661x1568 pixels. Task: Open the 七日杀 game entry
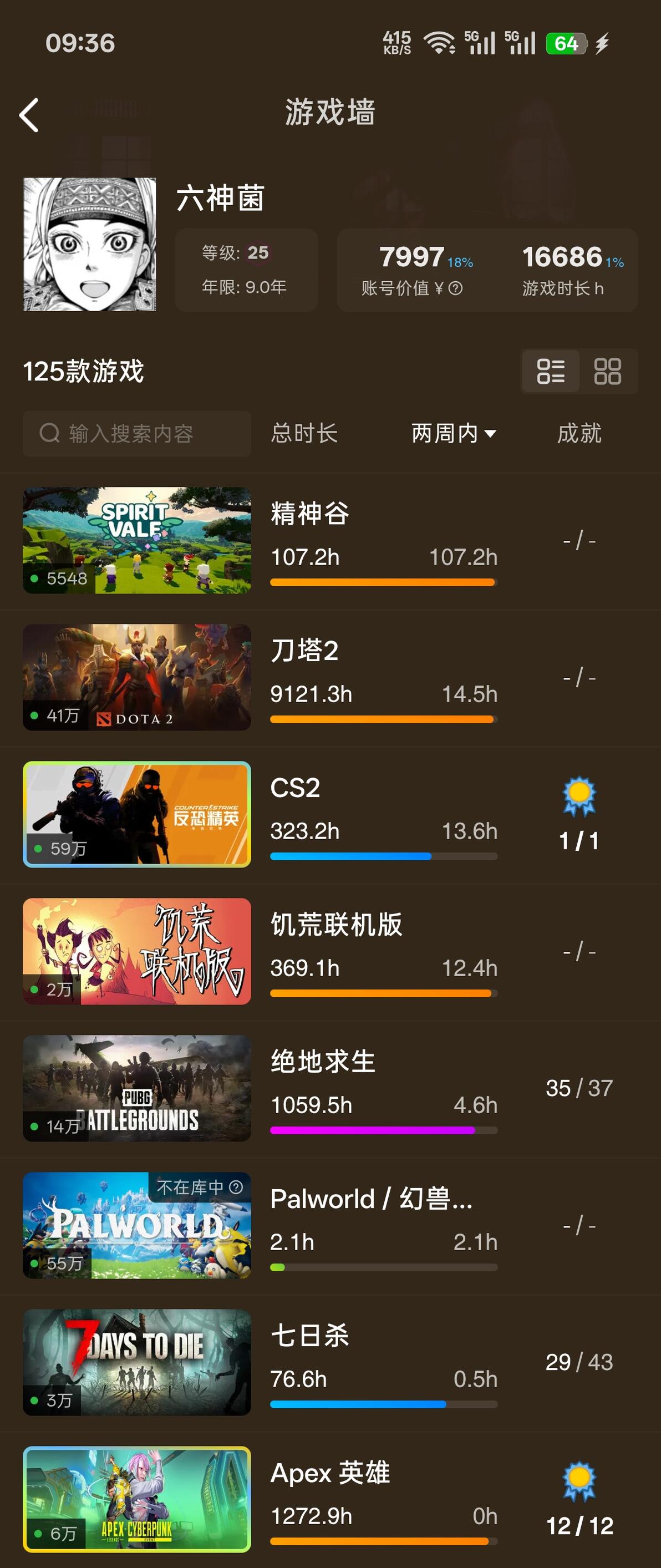(x=330, y=1362)
